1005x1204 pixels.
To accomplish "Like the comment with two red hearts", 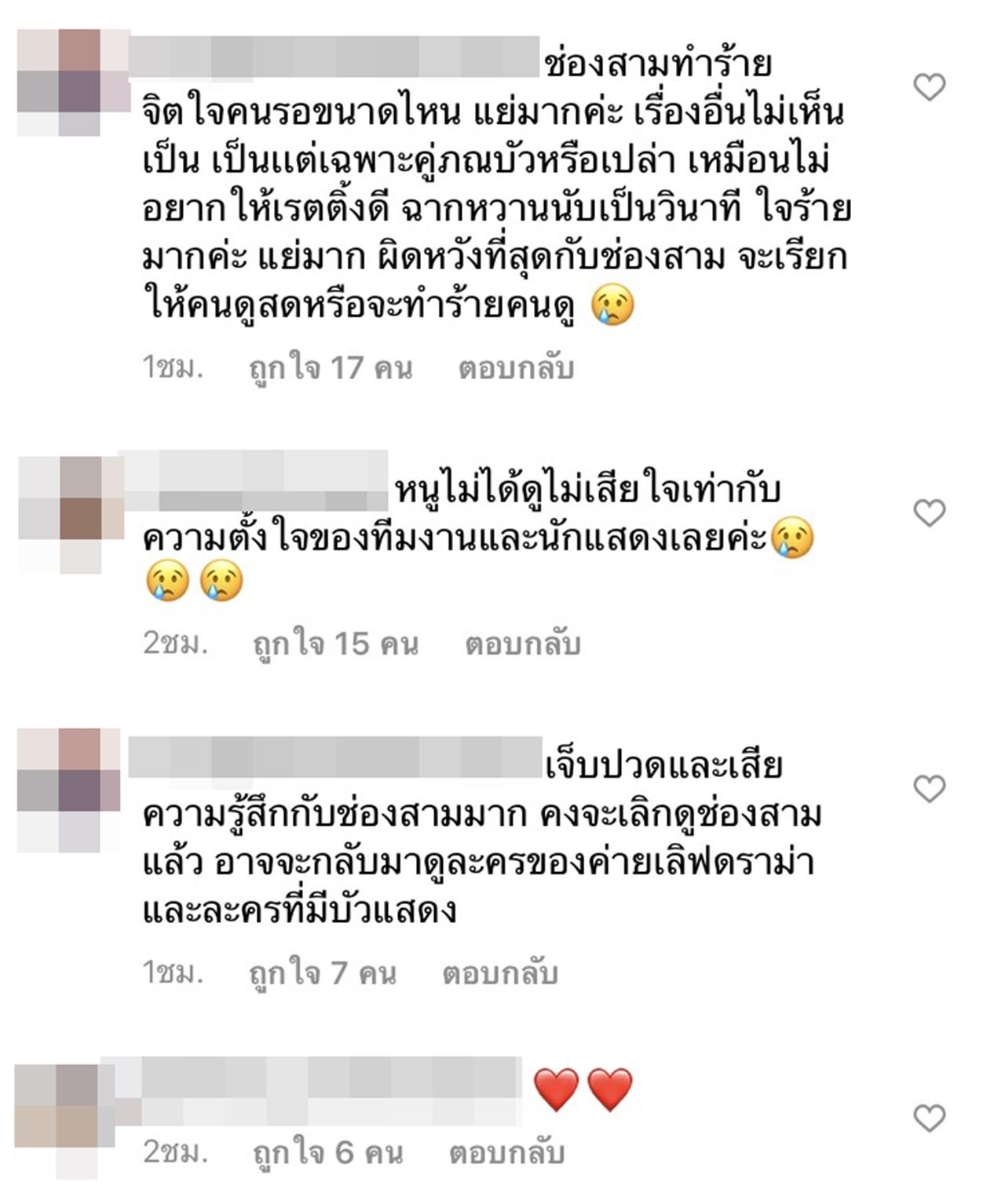I will [x=930, y=1118].
